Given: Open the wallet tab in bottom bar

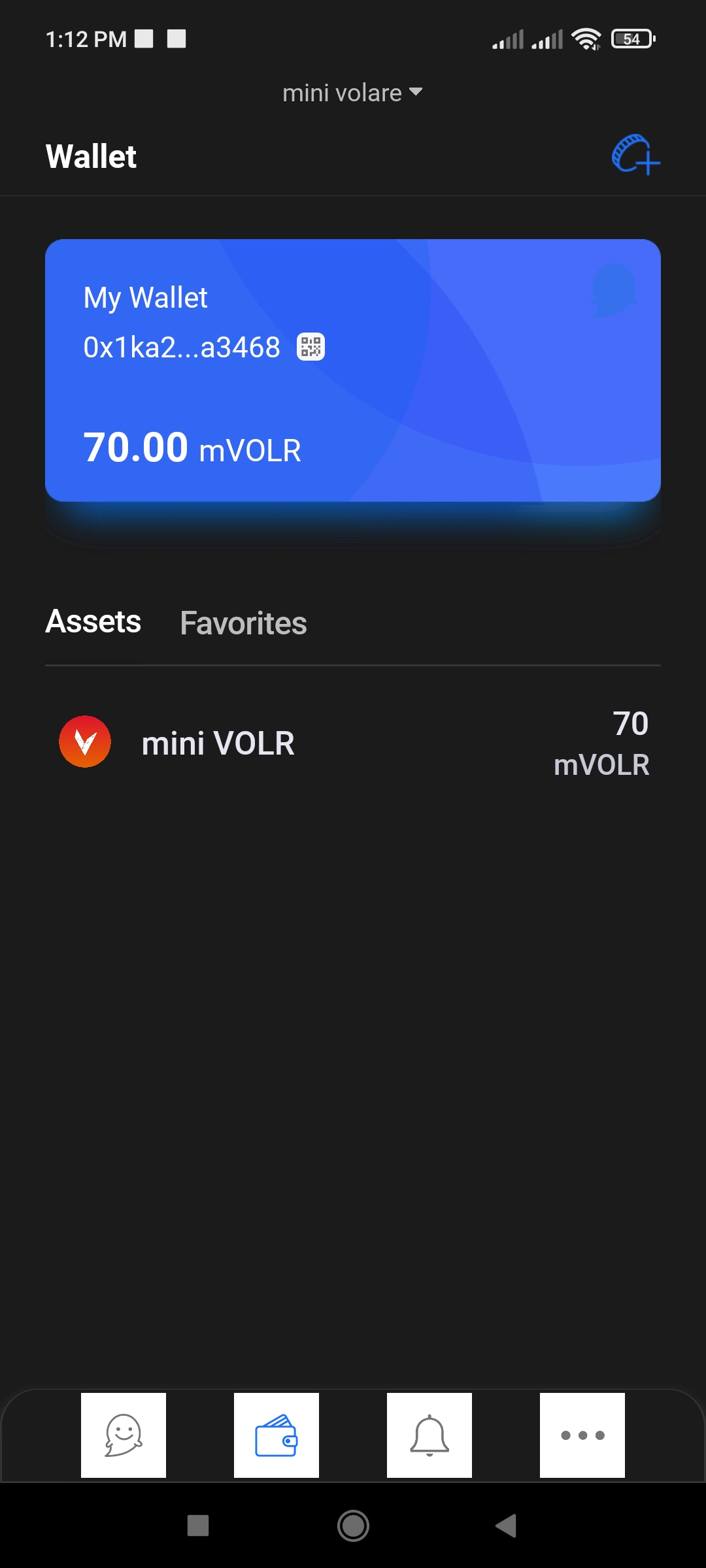Looking at the screenshot, I should tap(277, 1435).
